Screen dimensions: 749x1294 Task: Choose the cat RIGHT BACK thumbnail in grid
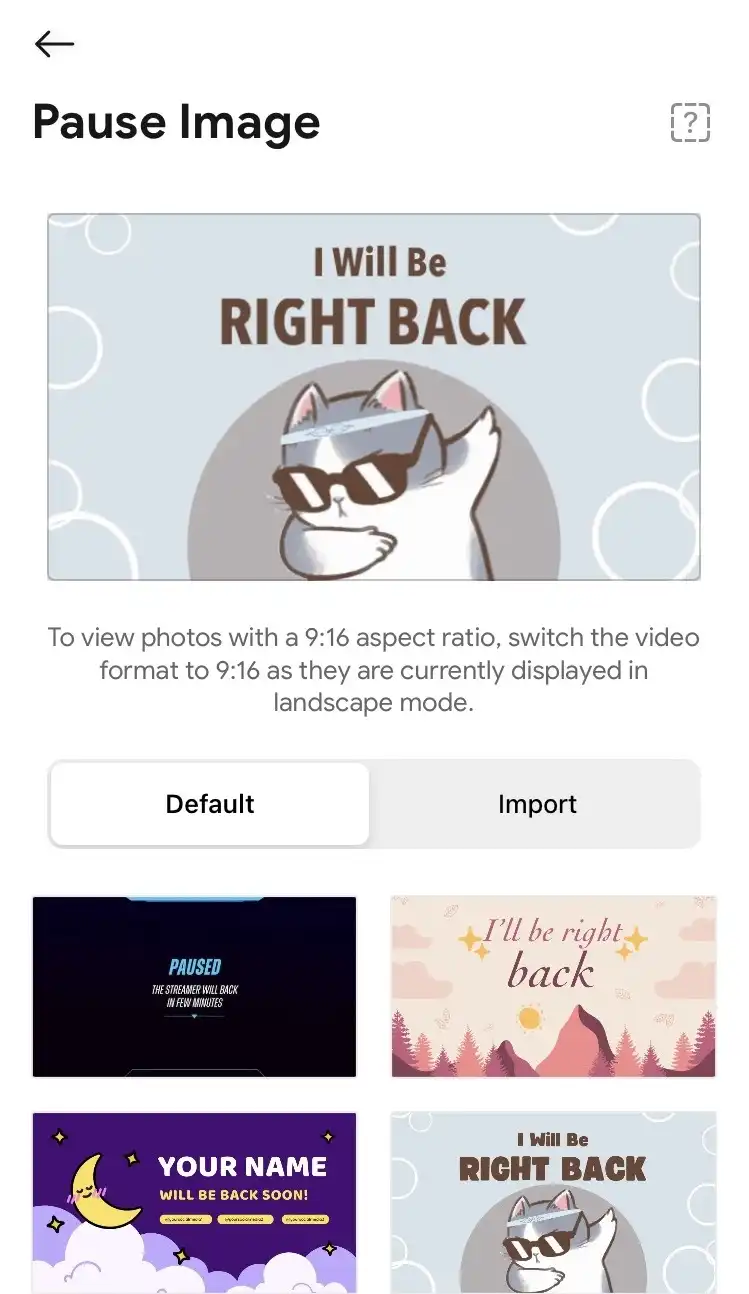point(553,1202)
